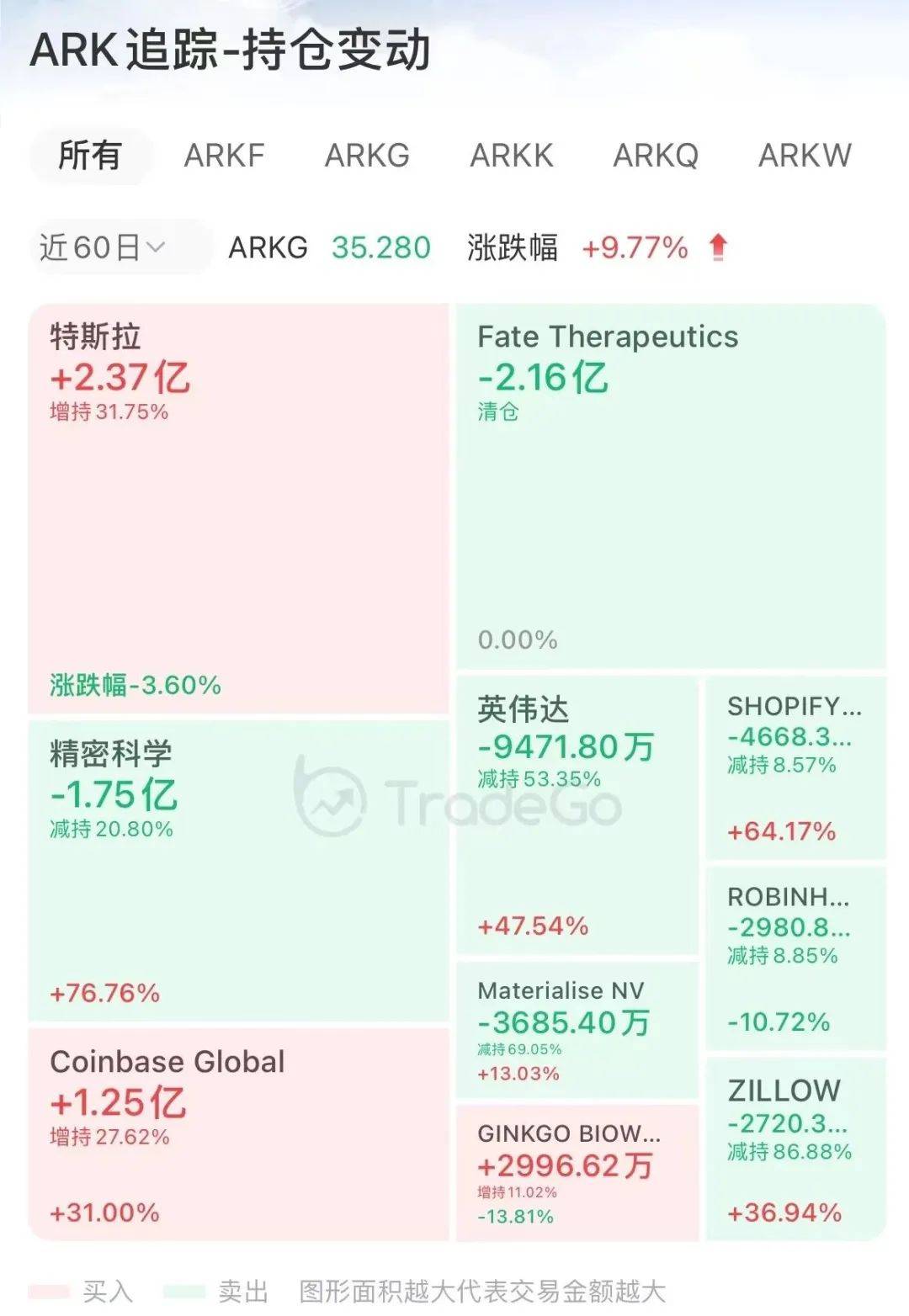Switch to the ARKW tab
The height and width of the screenshot is (1316, 909).
click(805, 155)
